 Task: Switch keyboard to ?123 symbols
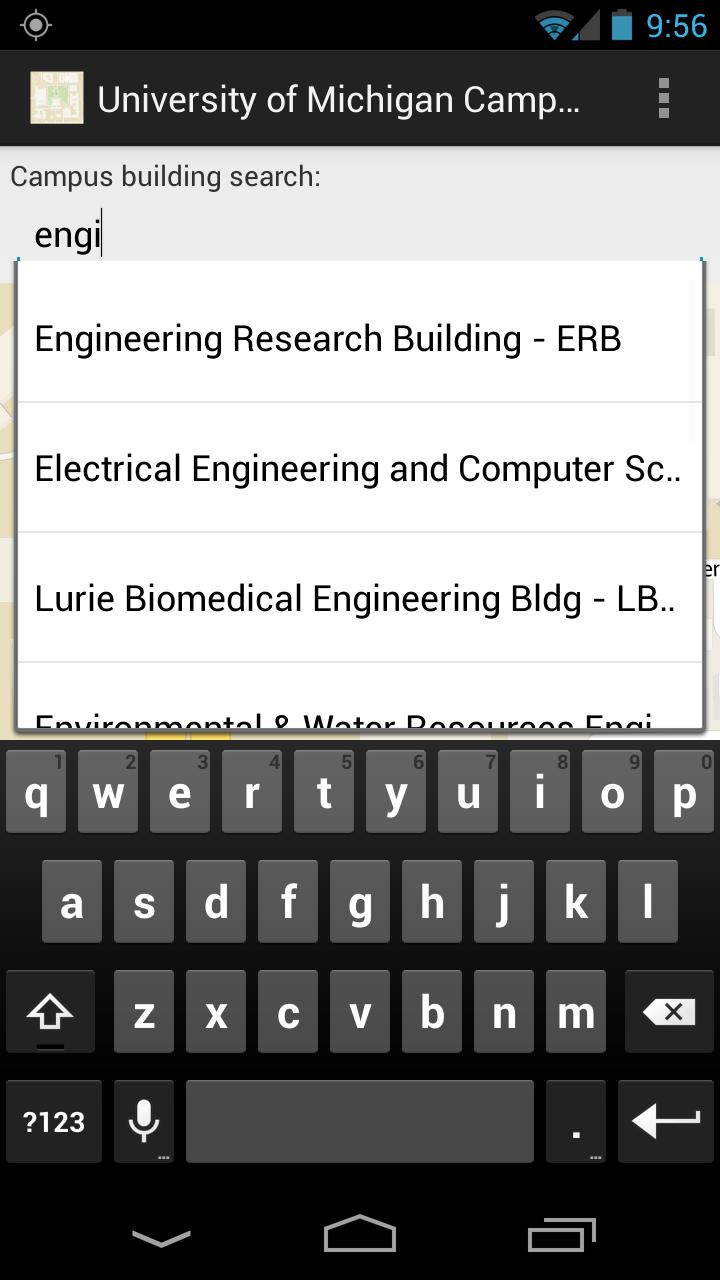[54, 1121]
